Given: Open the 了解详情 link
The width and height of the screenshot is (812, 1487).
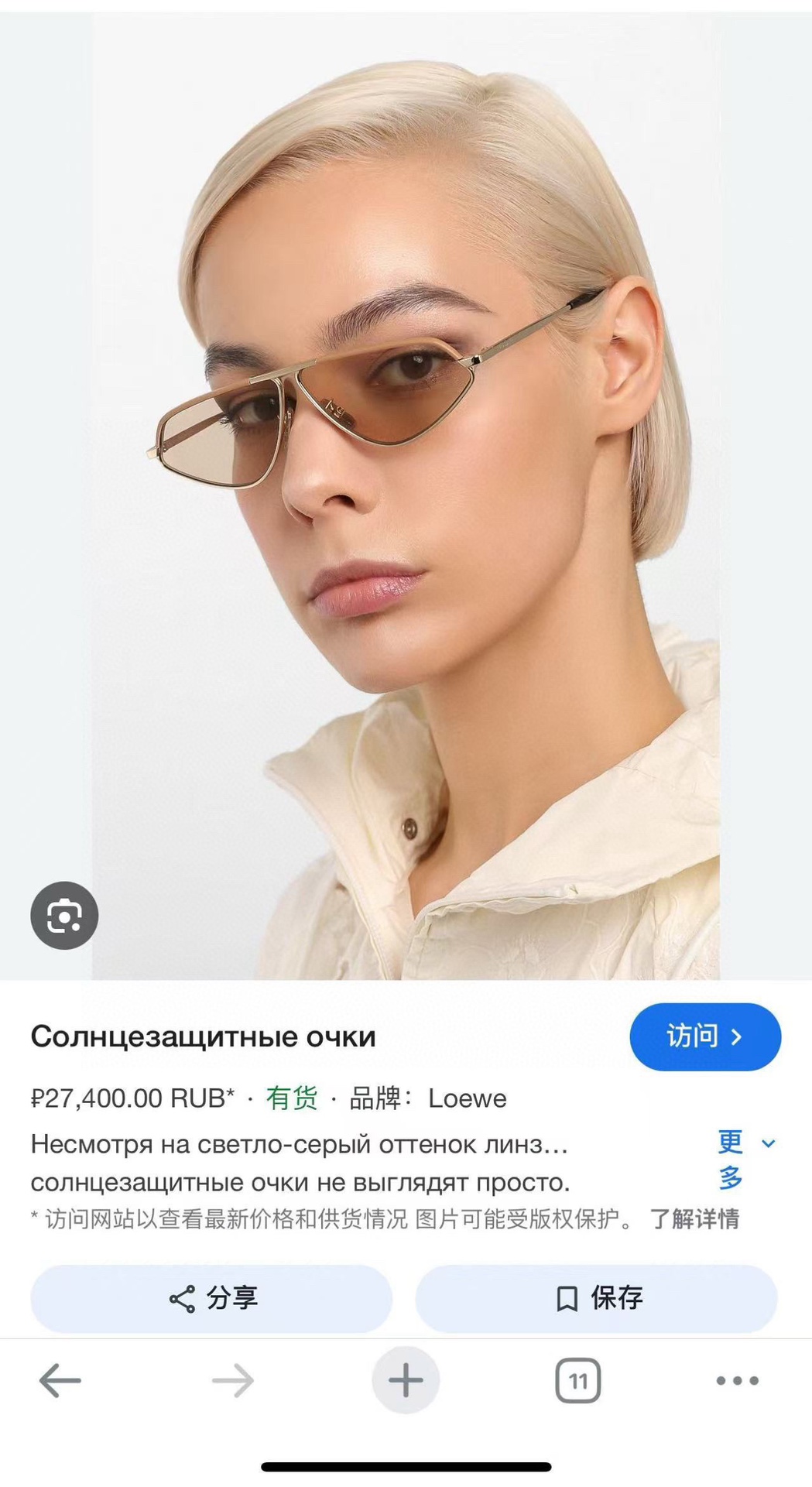Looking at the screenshot, I should [x=694, y=1219].
